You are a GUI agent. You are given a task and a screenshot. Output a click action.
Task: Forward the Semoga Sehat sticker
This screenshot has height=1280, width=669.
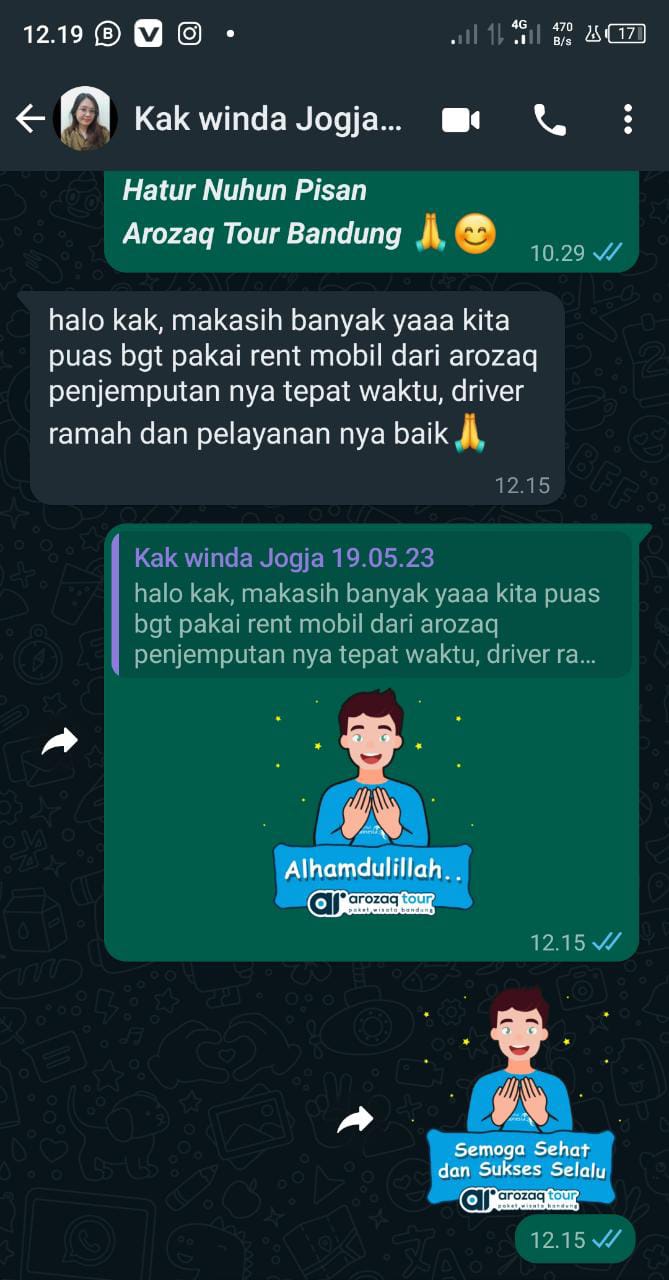coord(355,1120)
